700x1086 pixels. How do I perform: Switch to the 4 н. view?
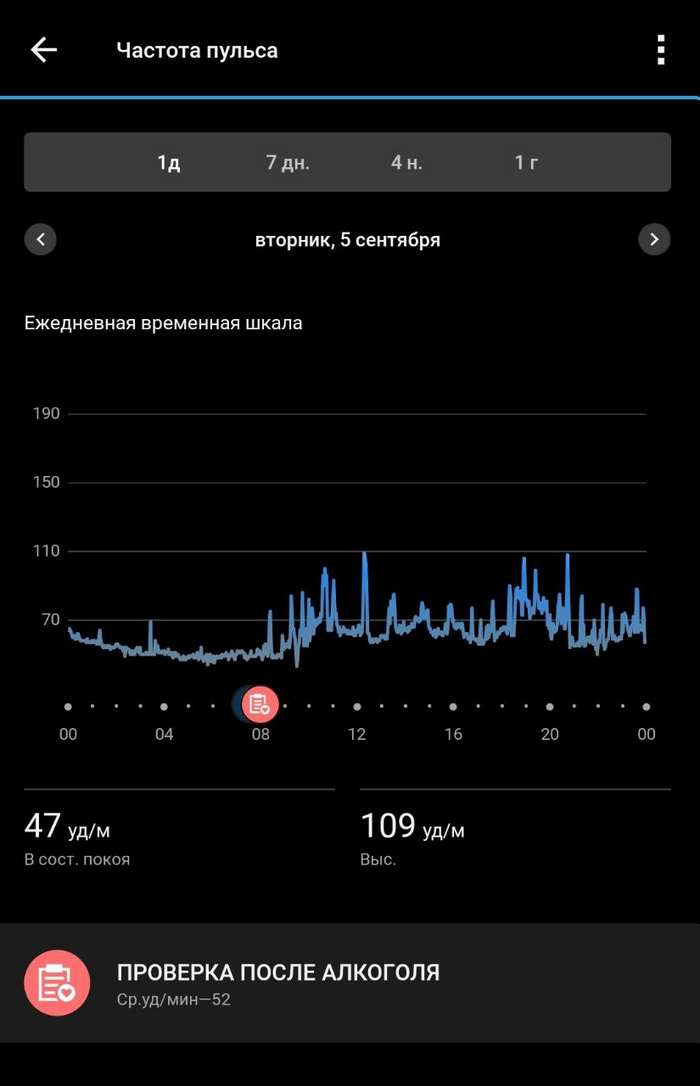click(406, 163)
